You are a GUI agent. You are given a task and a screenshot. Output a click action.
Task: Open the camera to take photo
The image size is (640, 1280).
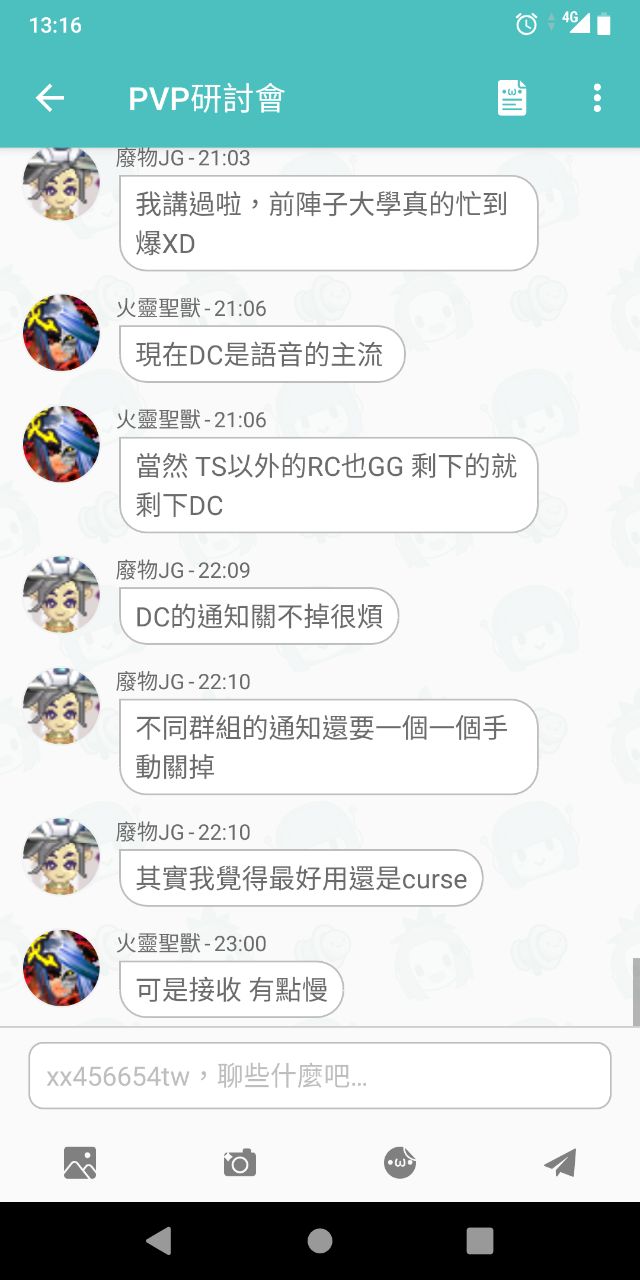click(x=240, y=1163)
